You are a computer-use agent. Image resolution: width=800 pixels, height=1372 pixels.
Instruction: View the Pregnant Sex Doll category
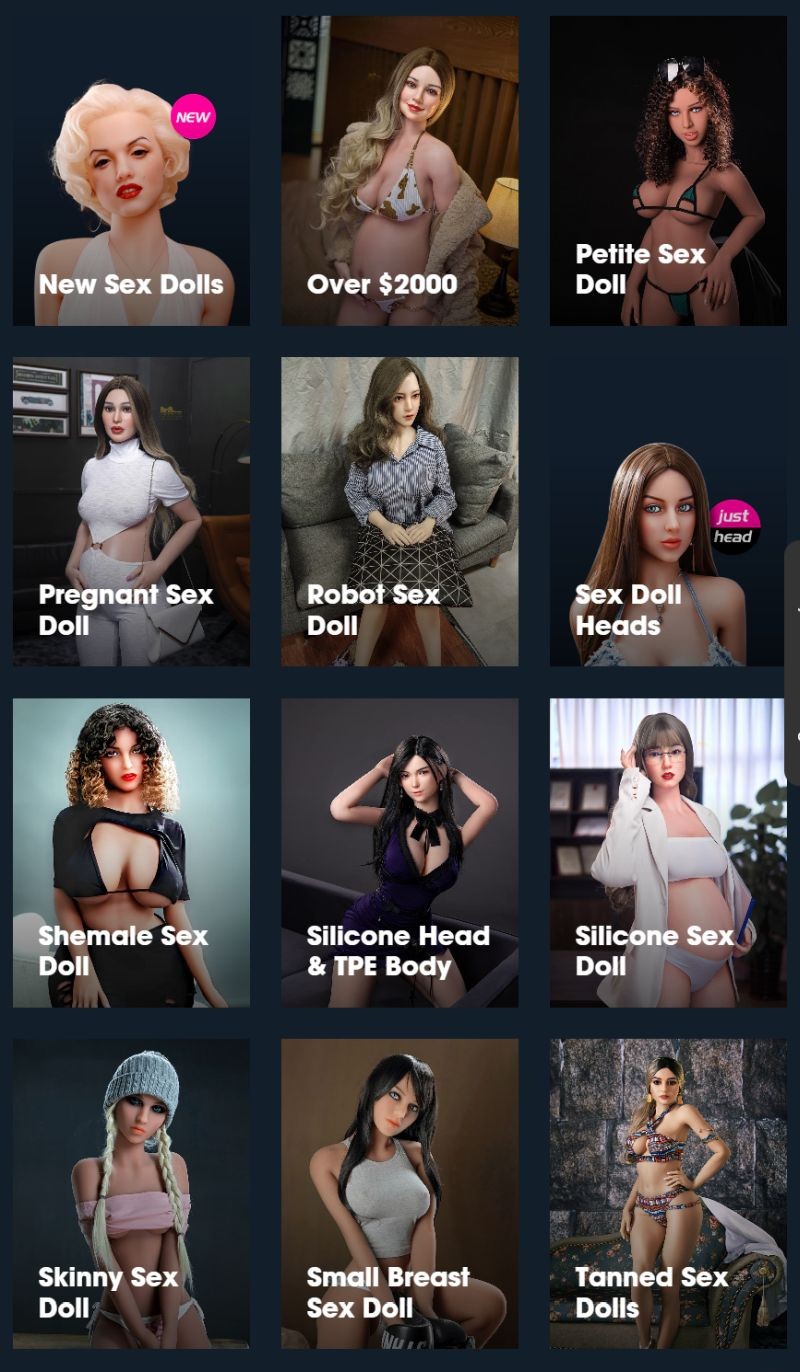131,512
